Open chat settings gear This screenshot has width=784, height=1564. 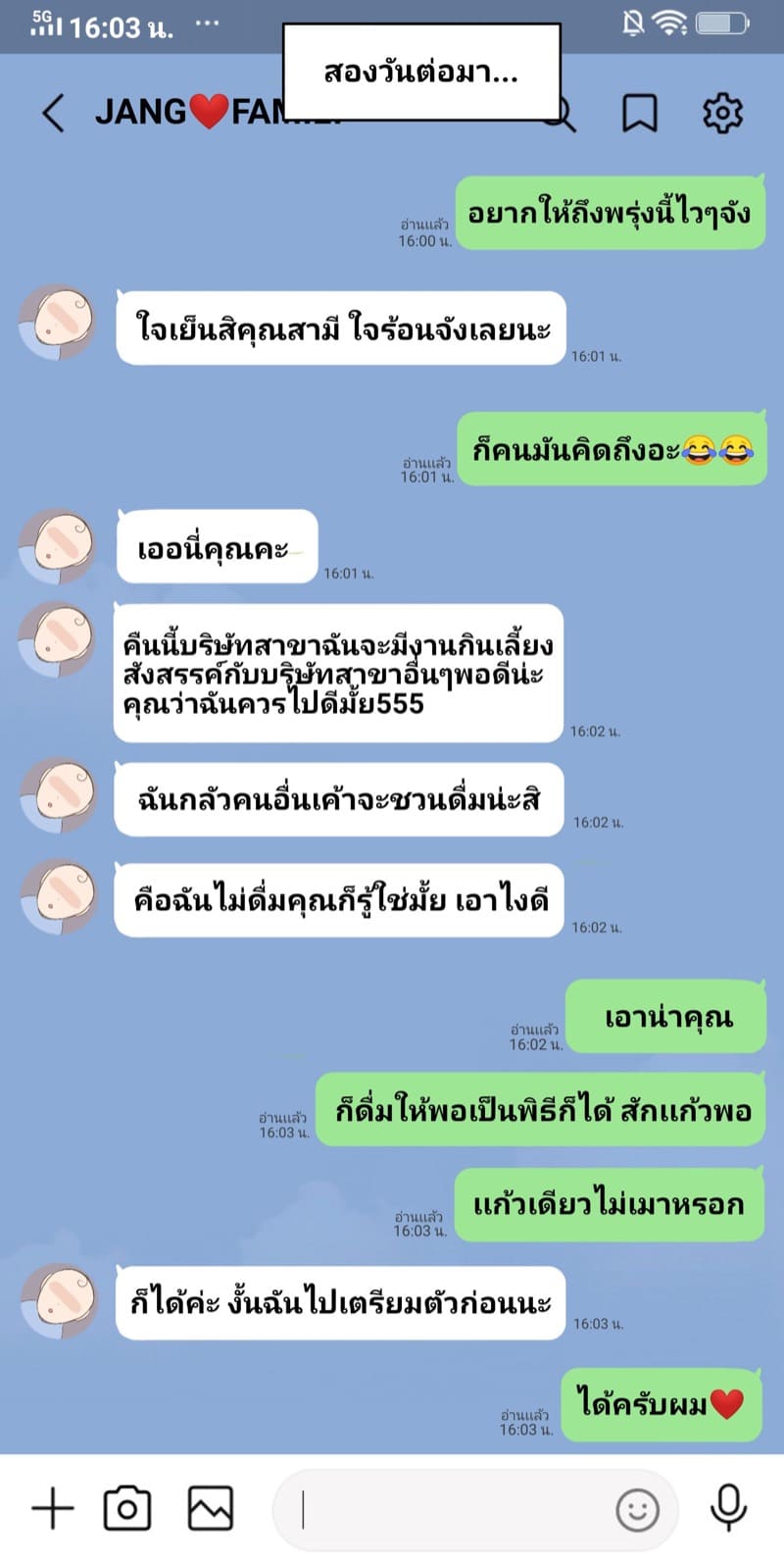point(723,113)
